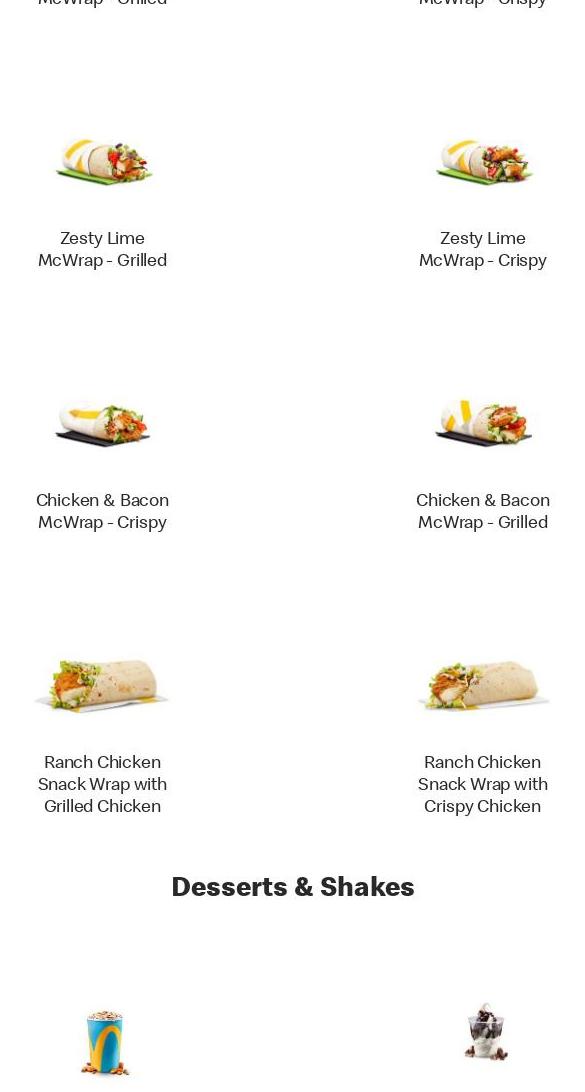Image resolution: width=585 pixels, height=1092 pixels.
Task: Open the chocolate sundae dessert item
Action: coord(485,1032)
